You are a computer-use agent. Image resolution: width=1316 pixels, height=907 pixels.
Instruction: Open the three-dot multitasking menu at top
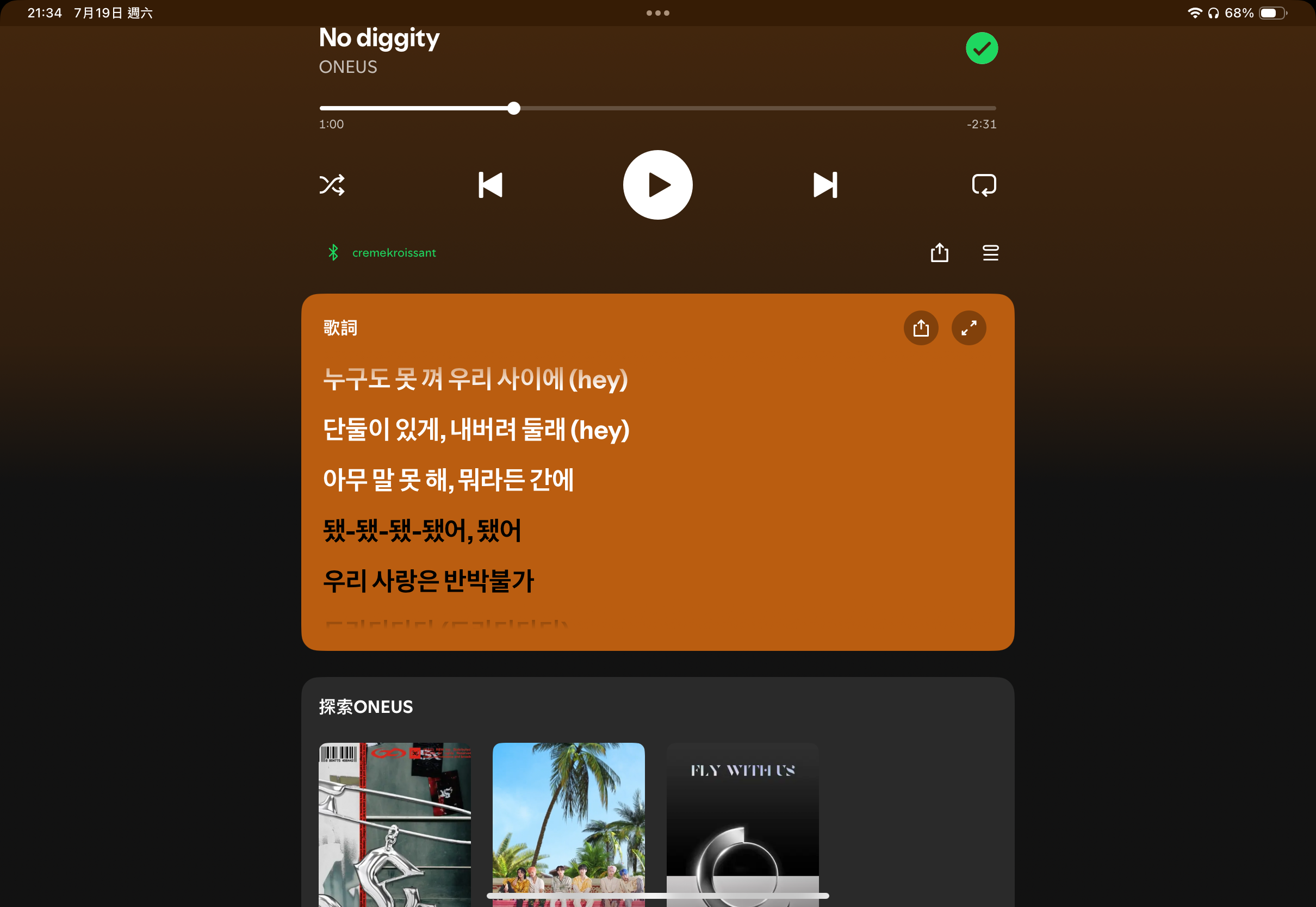pyautogui.click(x=657, y=13)
